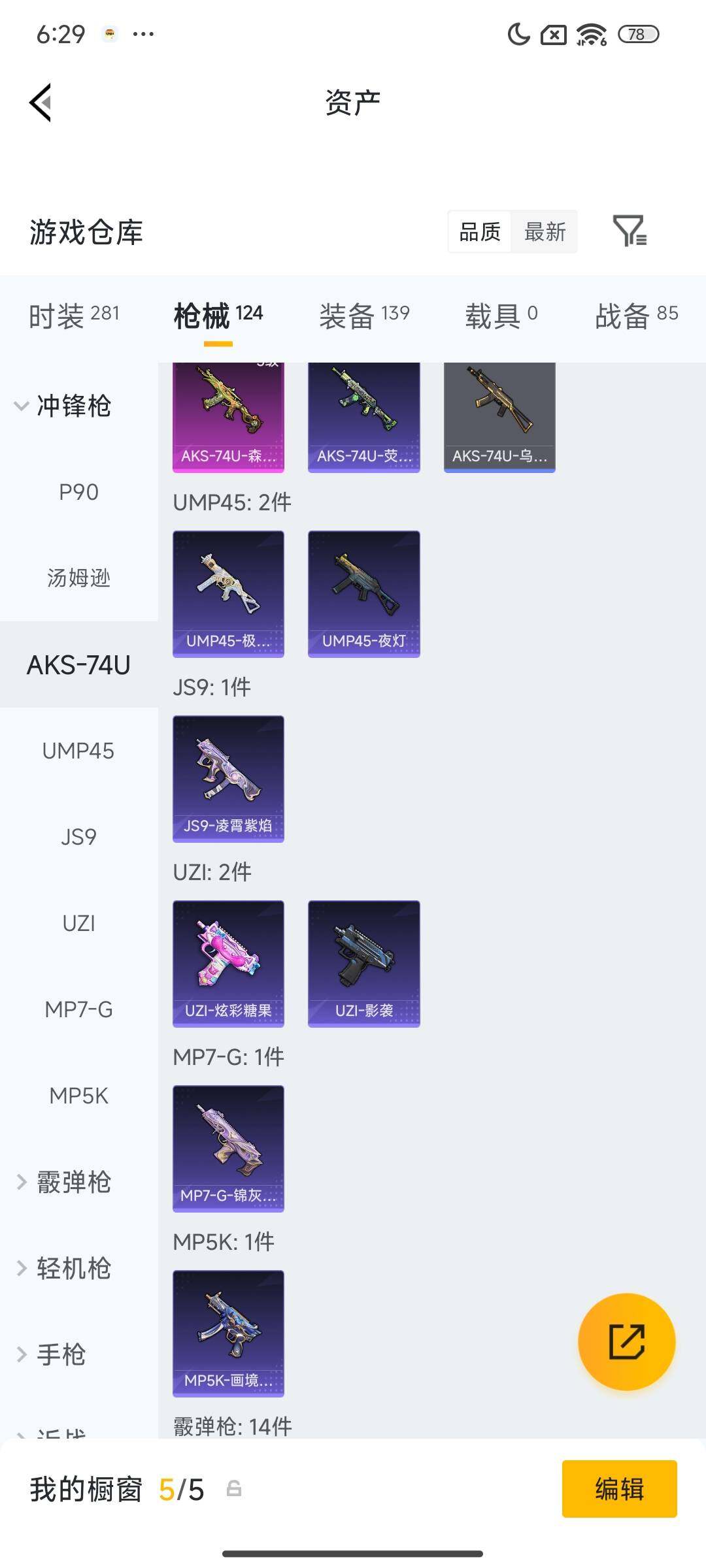
Task: Switch sorting to 最新
Action: 545,232
